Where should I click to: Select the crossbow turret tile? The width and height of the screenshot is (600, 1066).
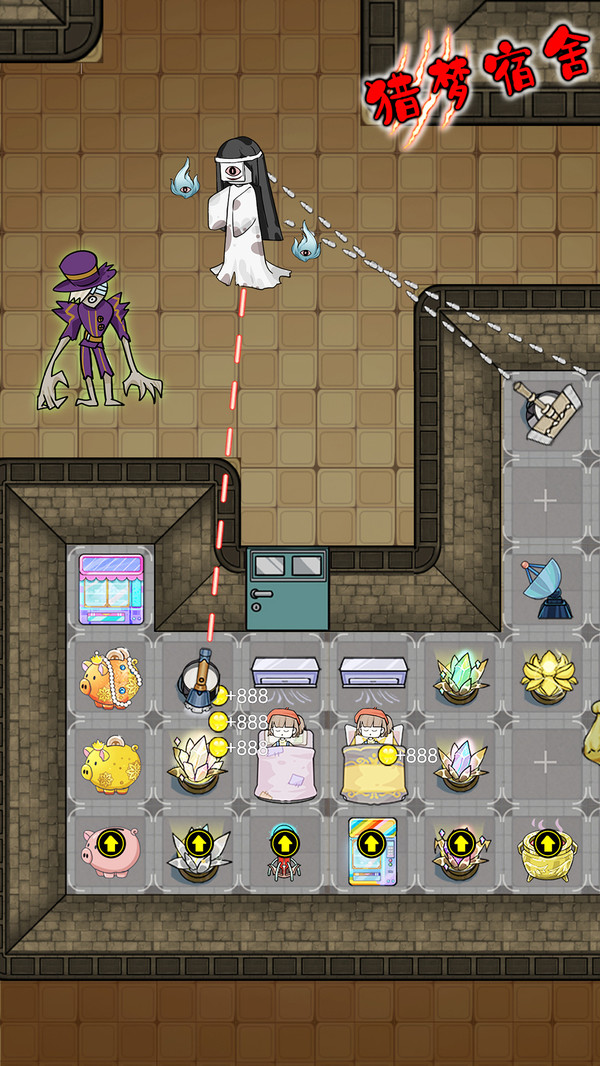click(545, 412)
